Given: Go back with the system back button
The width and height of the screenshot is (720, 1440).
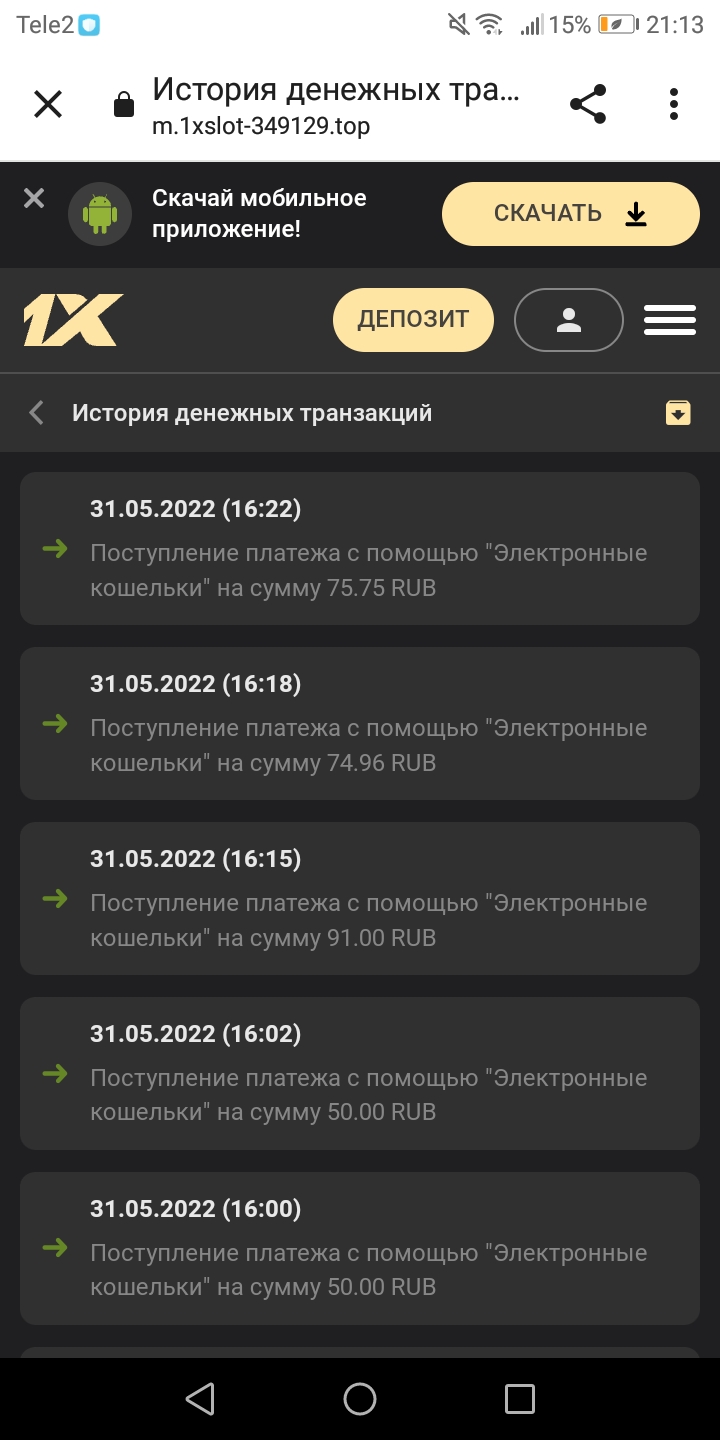Looking at the screenshot, I should [x=200, y=1399].
